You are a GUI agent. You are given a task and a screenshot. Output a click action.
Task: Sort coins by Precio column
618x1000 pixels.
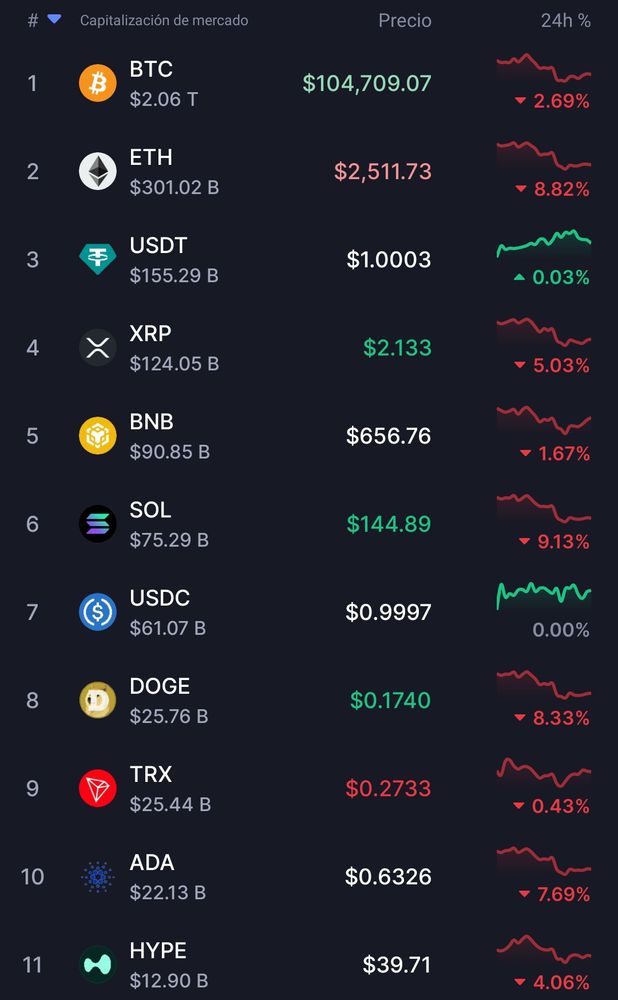(404, 20)
